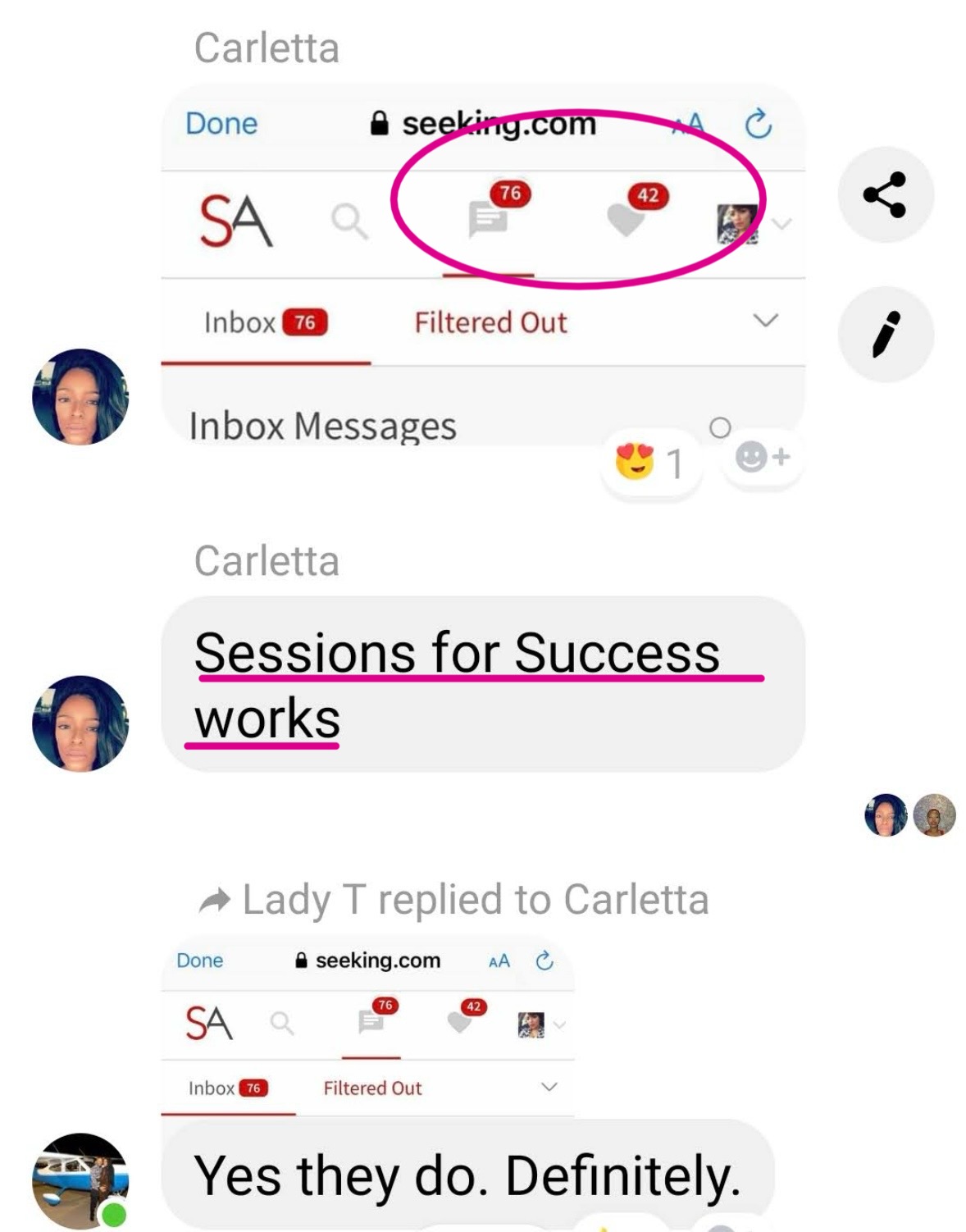Tap the share icon
The height and width of the screenshot is (1232, 966).
point(885,194)
